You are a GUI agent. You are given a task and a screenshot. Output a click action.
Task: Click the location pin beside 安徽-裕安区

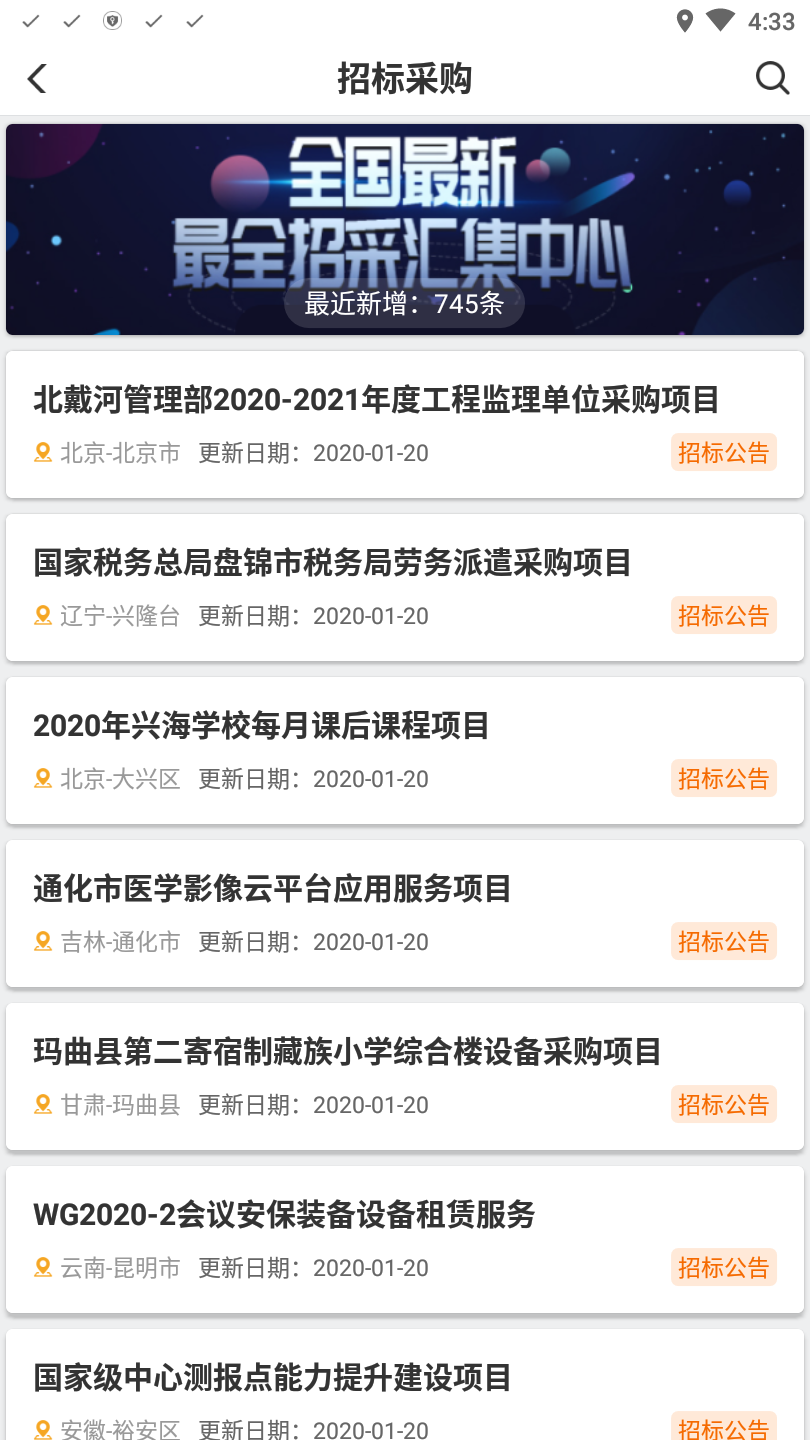pos(41,1428)
